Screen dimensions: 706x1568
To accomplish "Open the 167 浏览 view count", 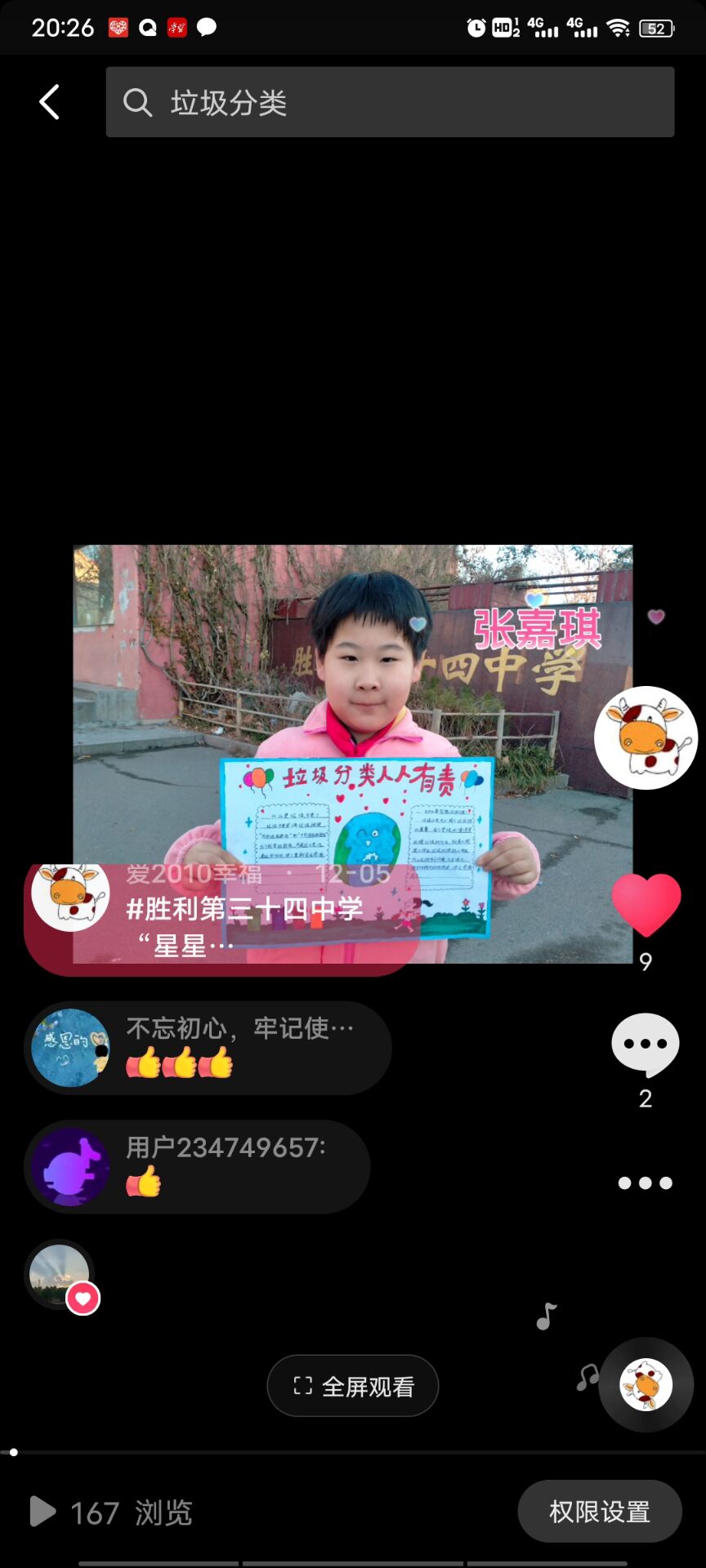I will pyautogui.click(x=111, y=1512).
